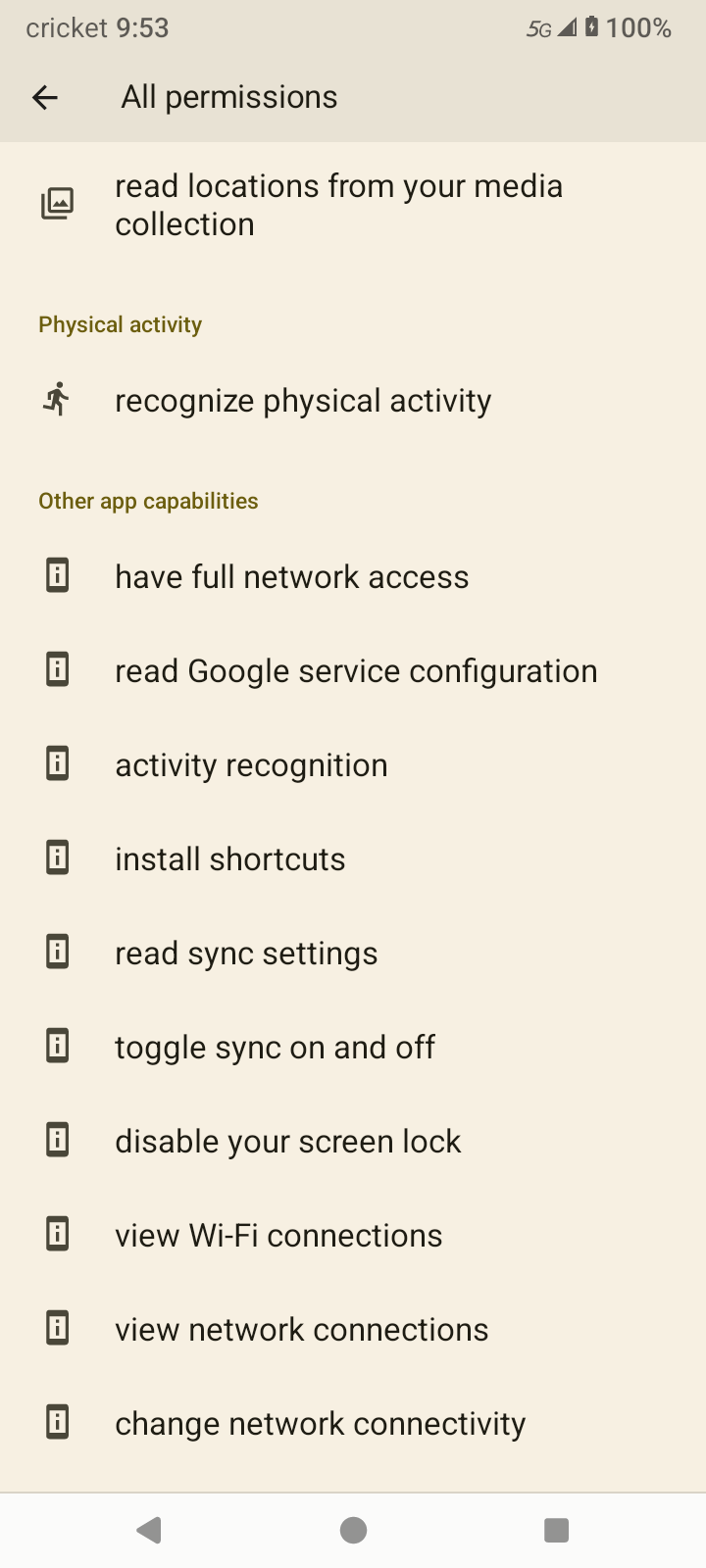This screenshot has width=706, height=1568.
Task: Open 'disable your screen lock' details
Action: point(353,1142)
